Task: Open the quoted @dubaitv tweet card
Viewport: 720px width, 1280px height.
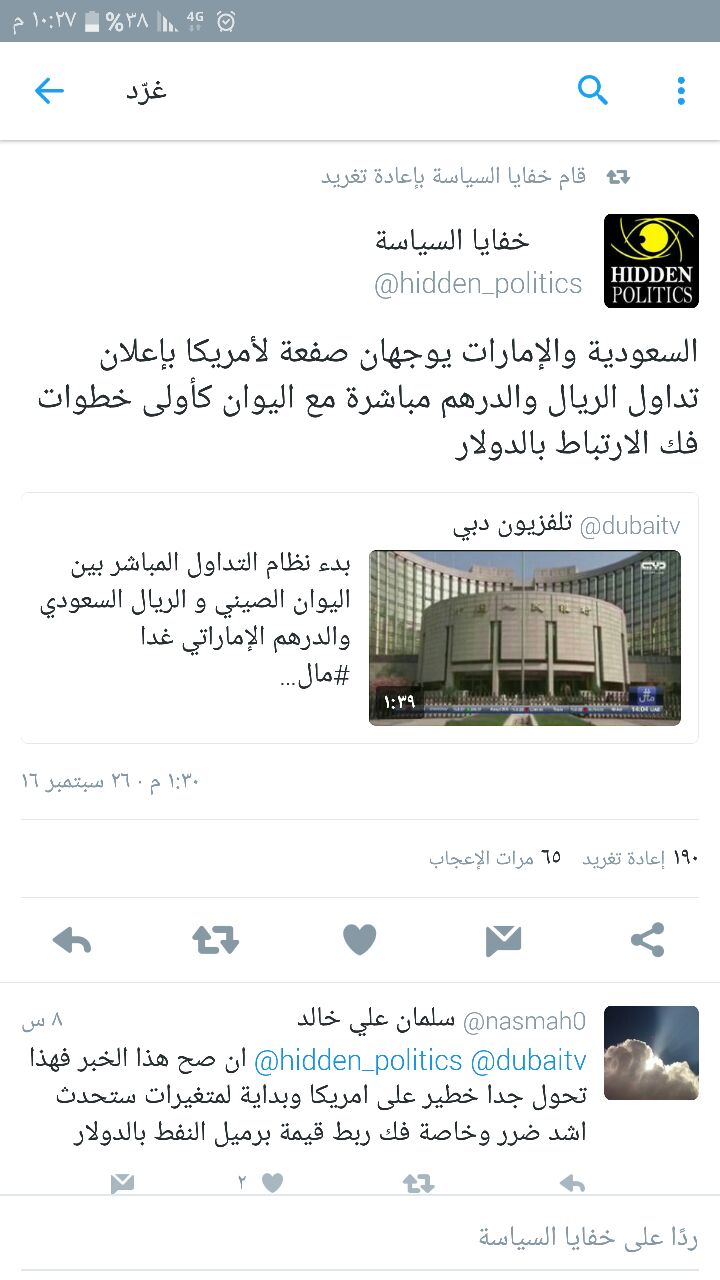Action: (360, 618)
